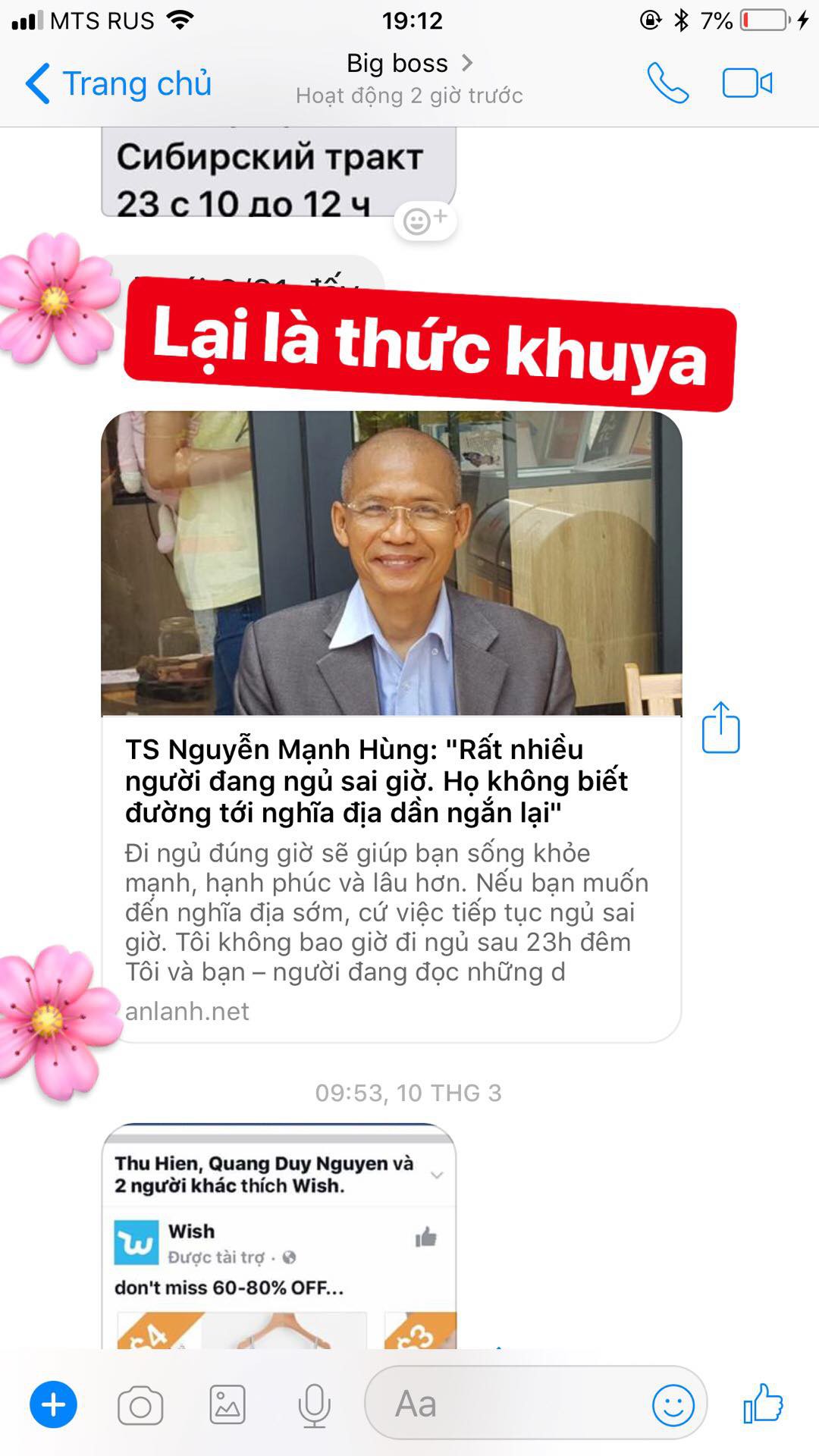Screen dimensions: 819x1456
Task: Go back to Trang chủ
Action: (118, 83)
